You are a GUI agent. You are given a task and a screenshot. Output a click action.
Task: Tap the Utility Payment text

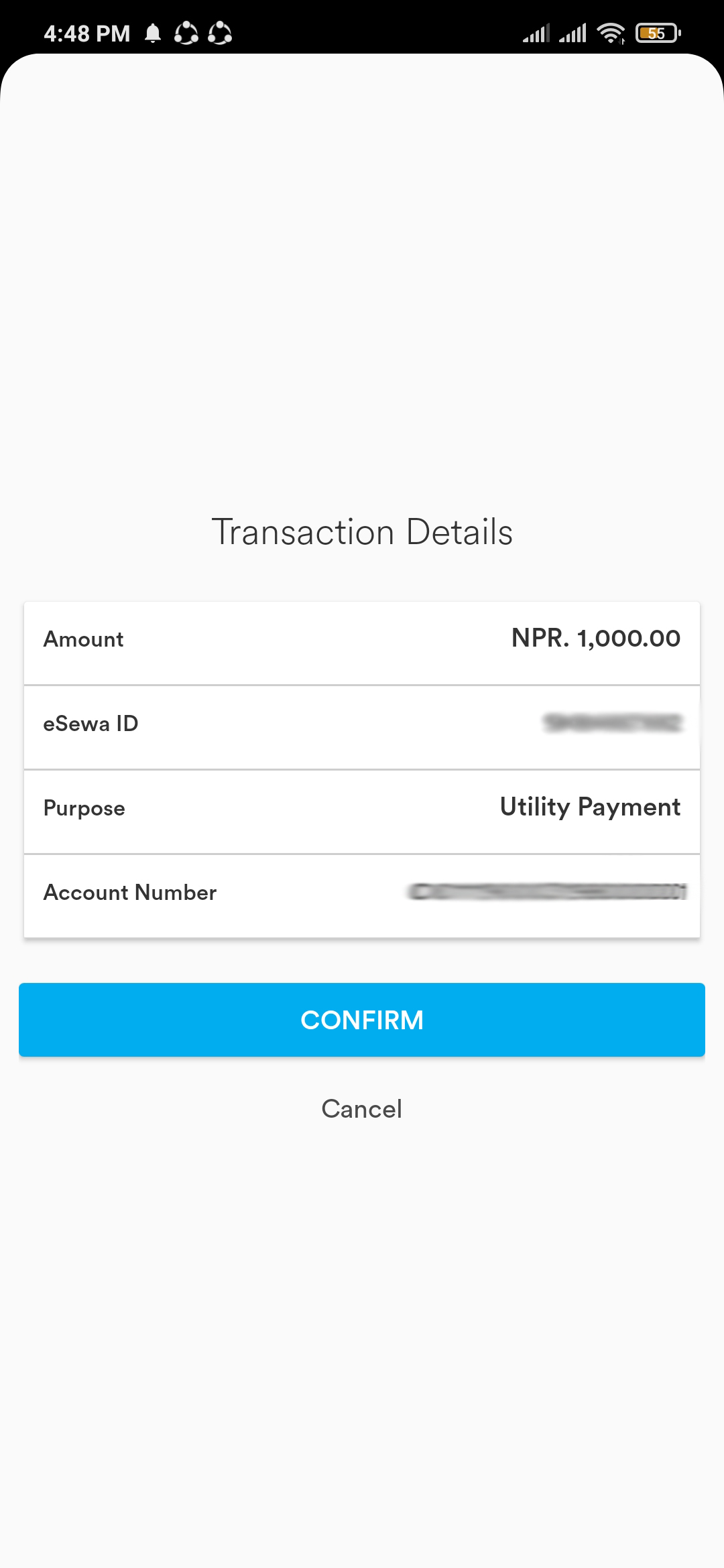click(x=589, y=808)
